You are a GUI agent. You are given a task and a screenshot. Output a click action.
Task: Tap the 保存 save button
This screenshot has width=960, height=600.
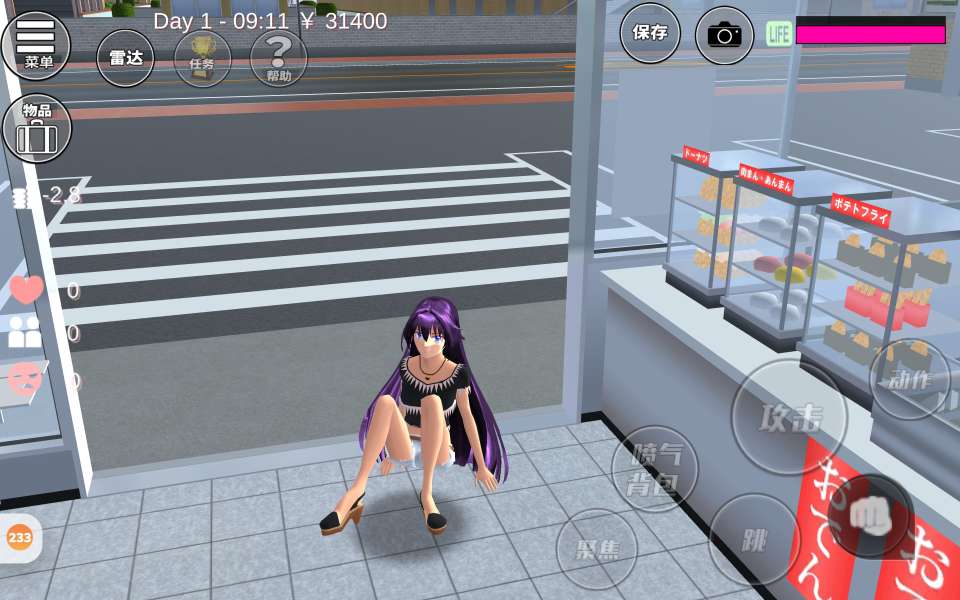pyautogui.click(x=650, y=33)
